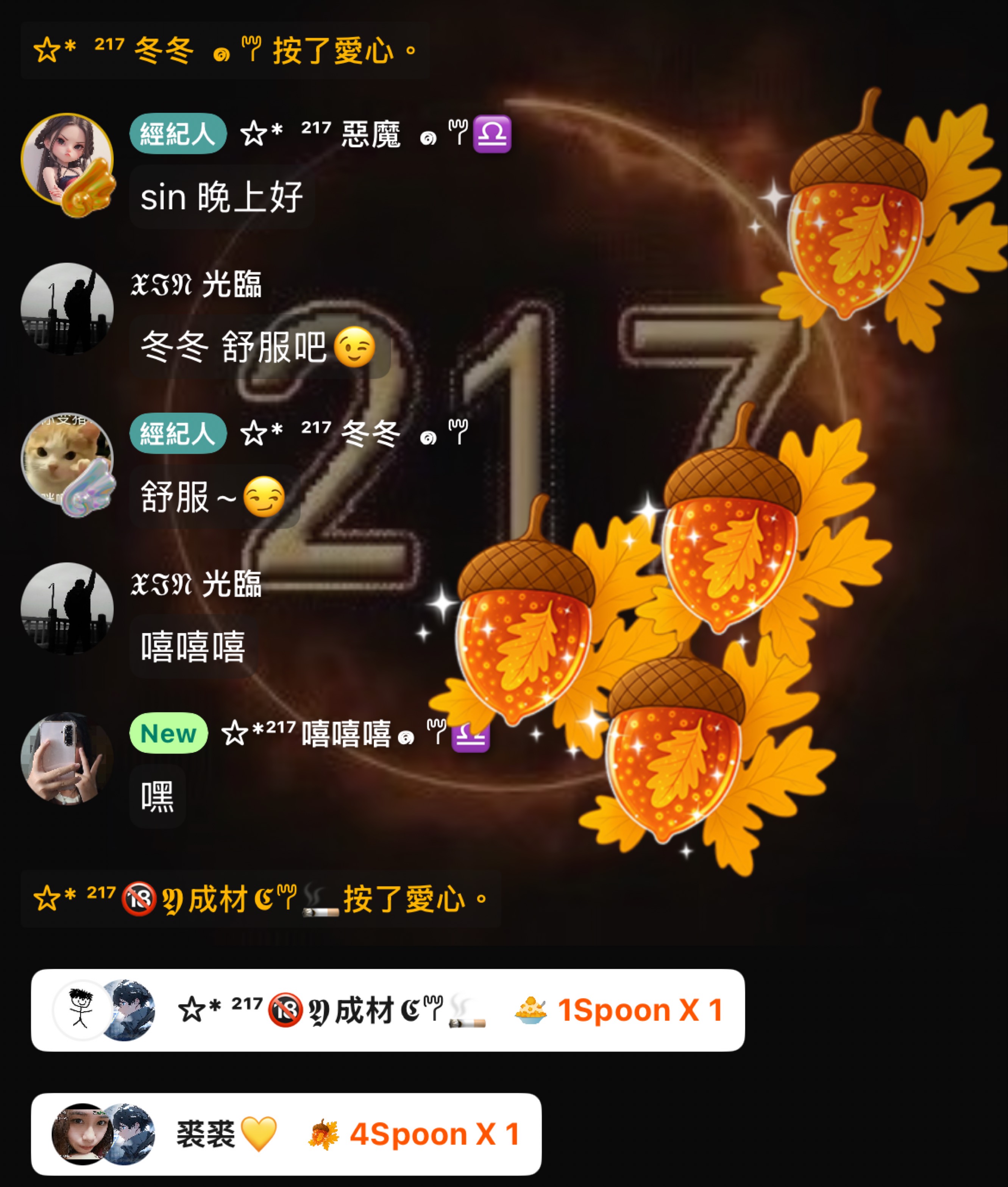Open the New user's avatar beside '嘿'
1008x1187 pixels.
[67, 759]
